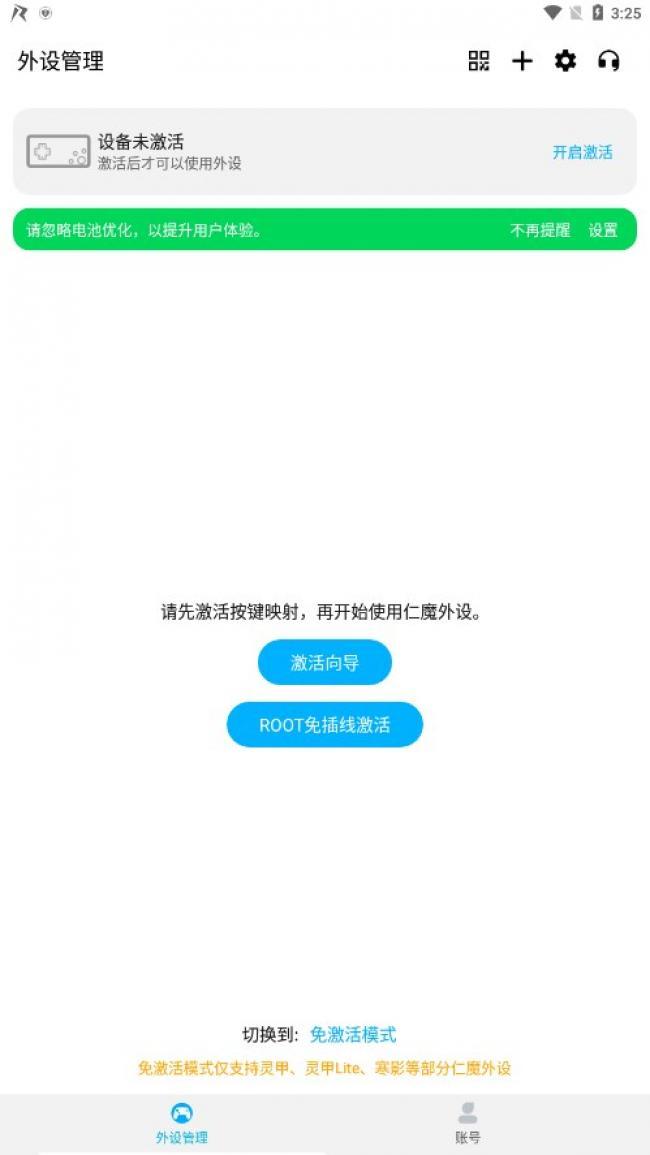Launch the 激活向导 guide
This screenshot has height=1155, width=650.
point(325,663)
